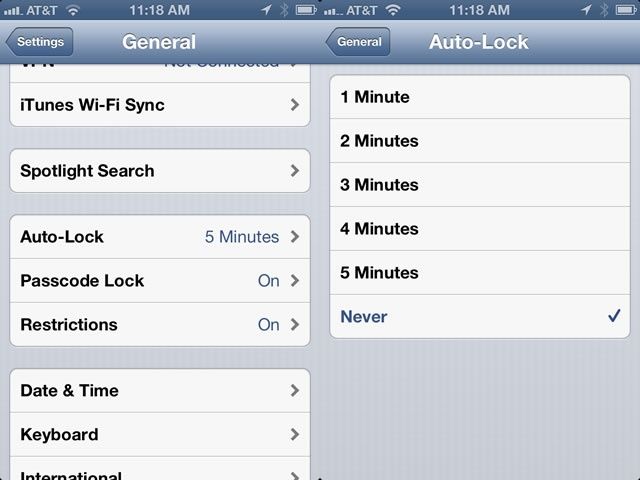Go back to Settings
The image size is (640, 480).
point(40,42)
